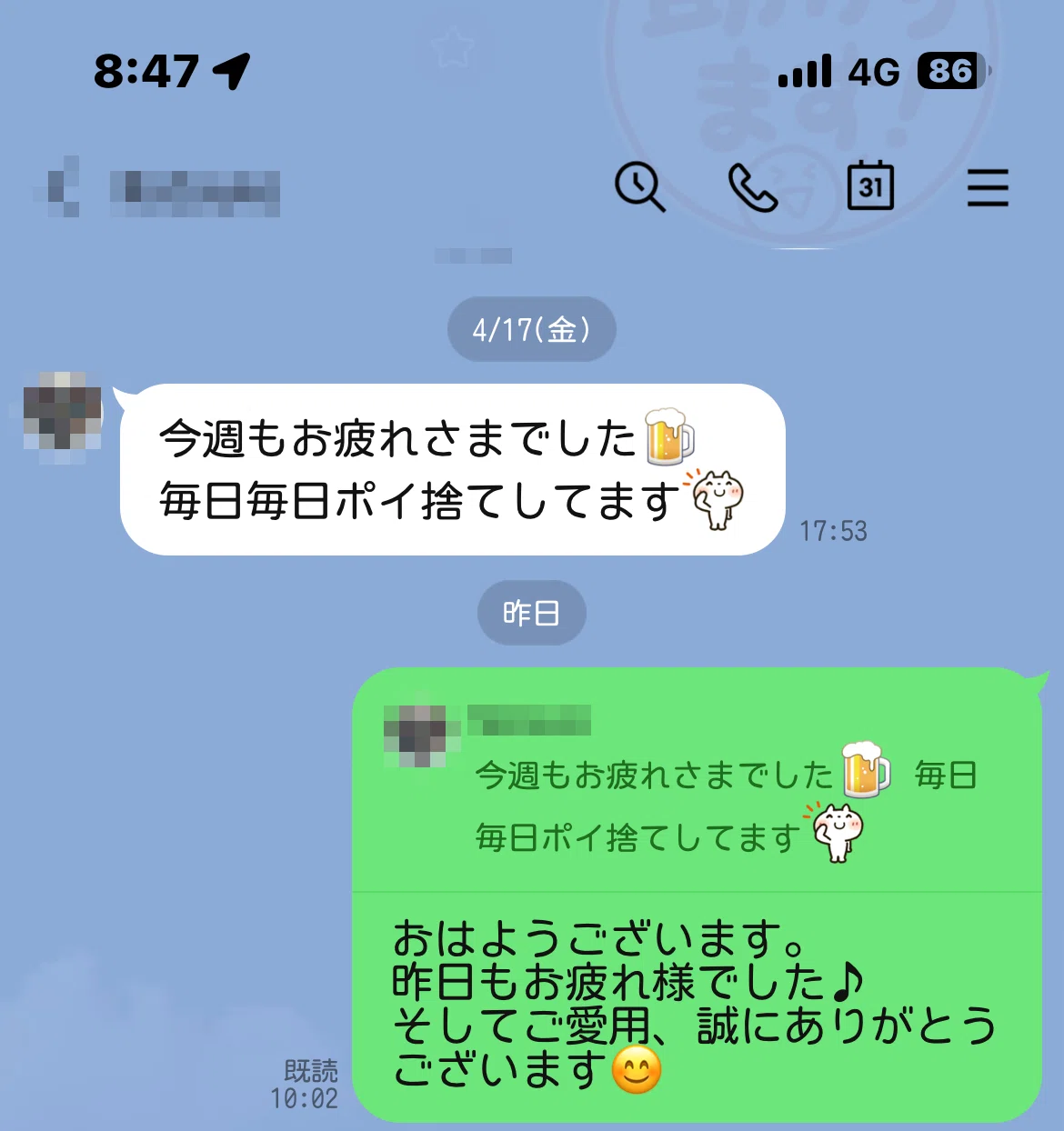Start a voice call
The height and width of the screenshot is (1131, 1064).
pyautogui.click(x=754, y=187)
